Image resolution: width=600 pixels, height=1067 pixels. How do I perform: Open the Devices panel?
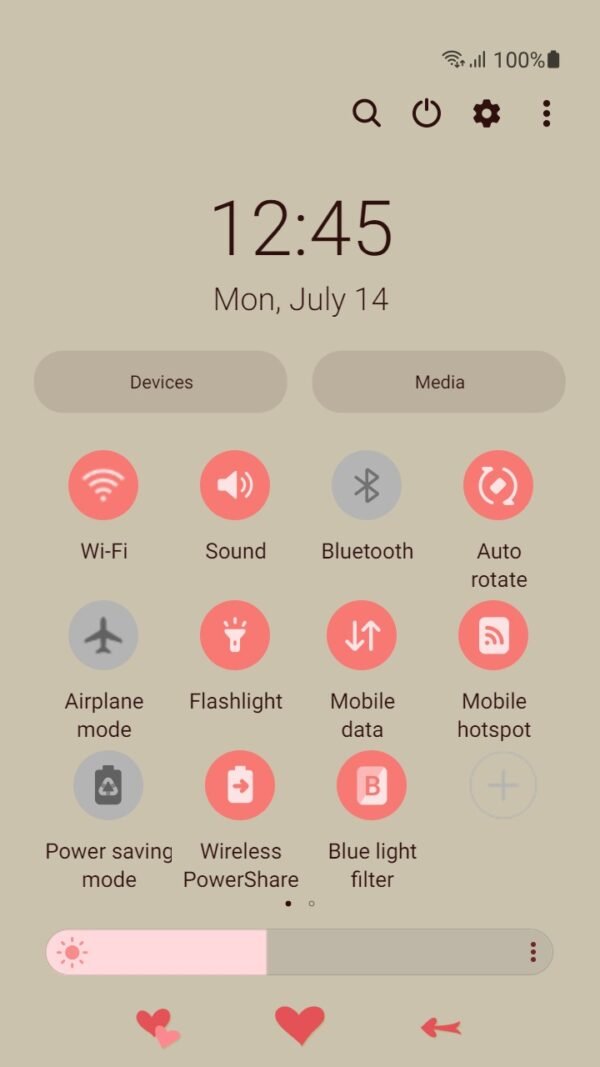(161, 382)
